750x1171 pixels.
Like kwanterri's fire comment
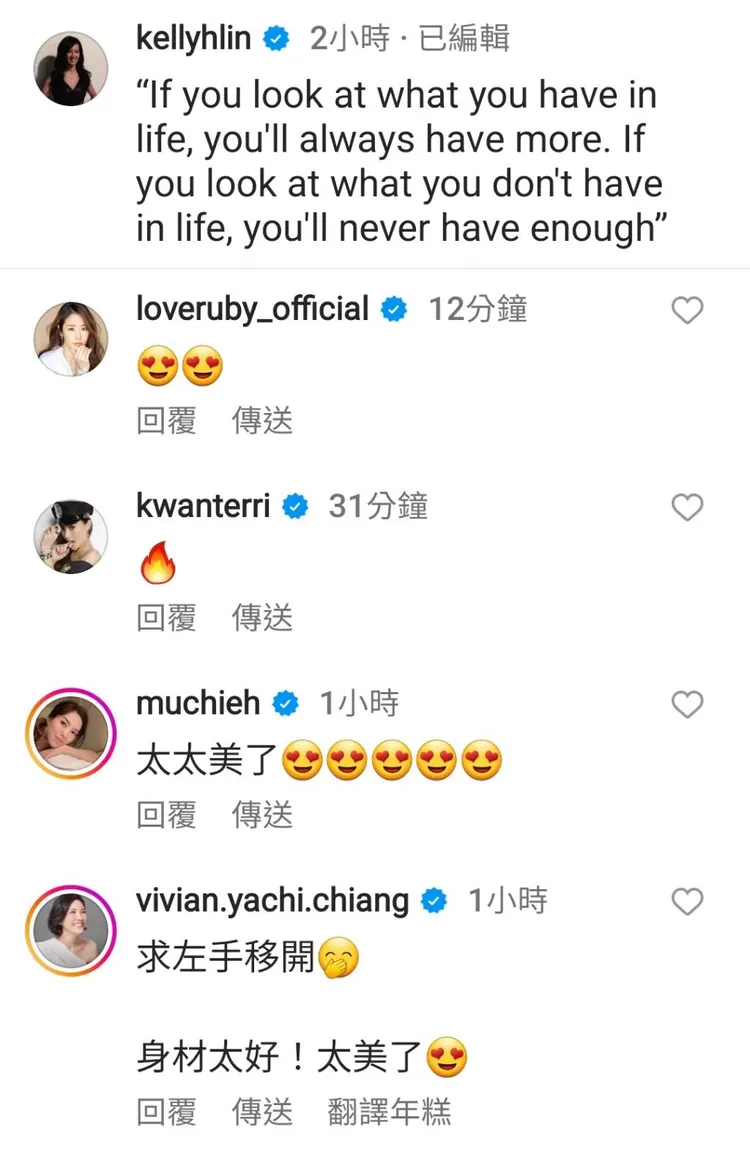pos(687,508)
